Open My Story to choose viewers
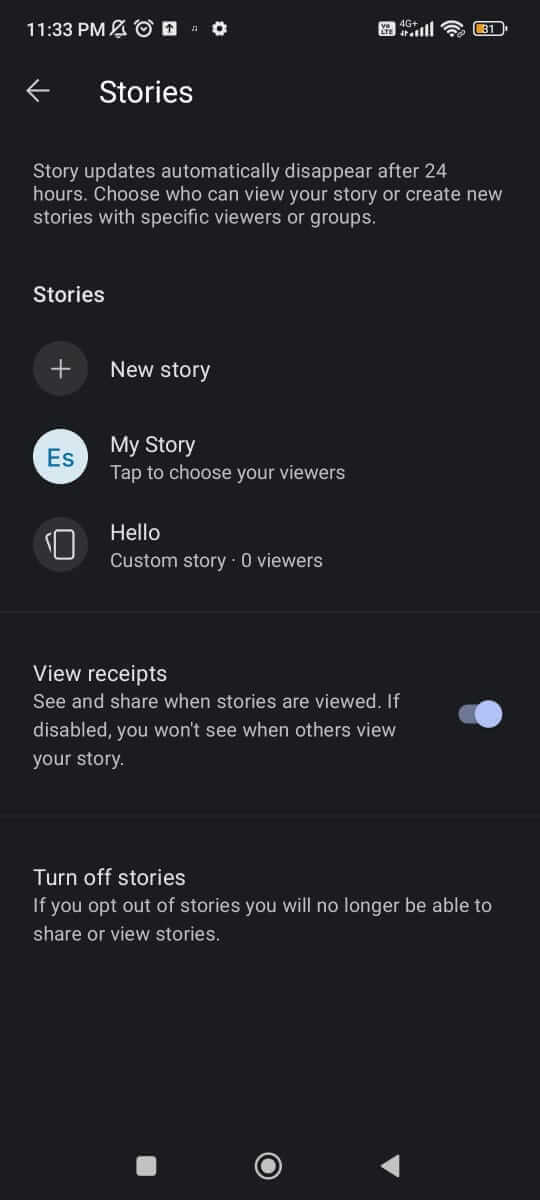Viewport: 540px width, 1200px height. (270, 457)
